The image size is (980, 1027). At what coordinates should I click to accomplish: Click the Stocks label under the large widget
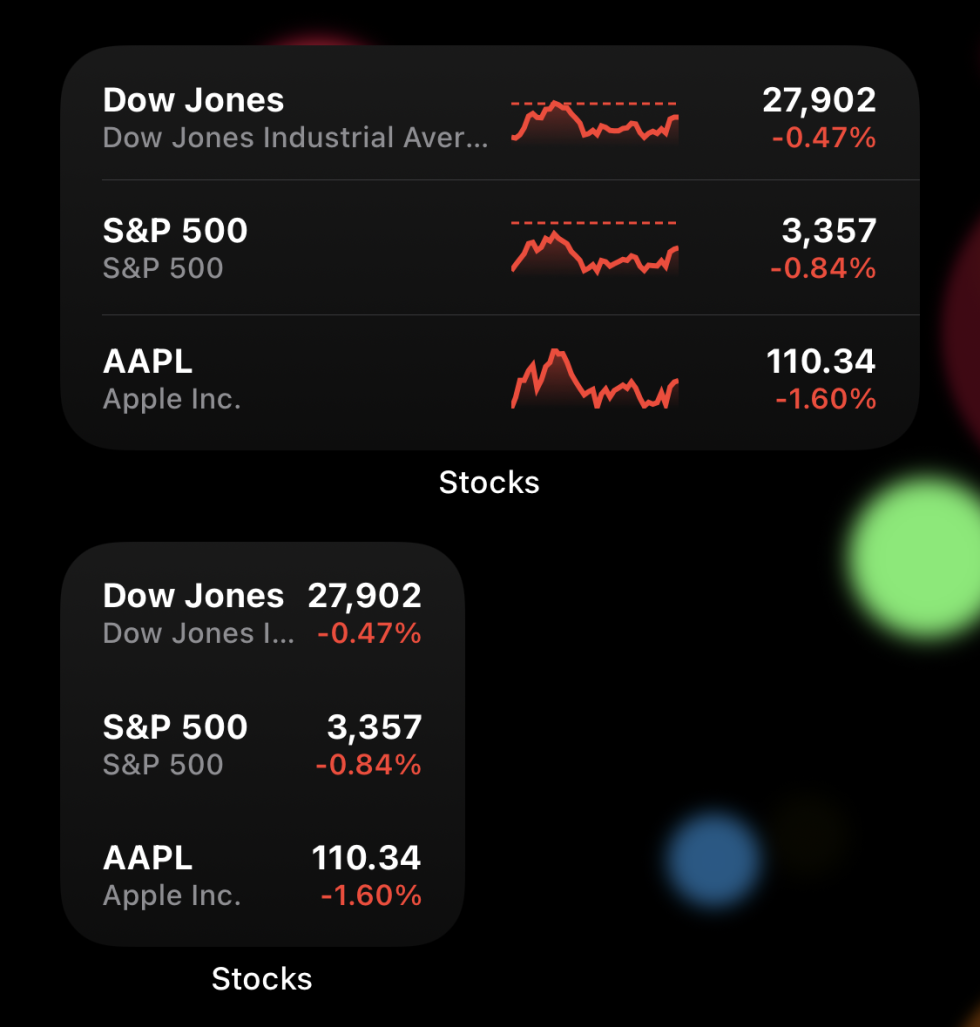489,483
